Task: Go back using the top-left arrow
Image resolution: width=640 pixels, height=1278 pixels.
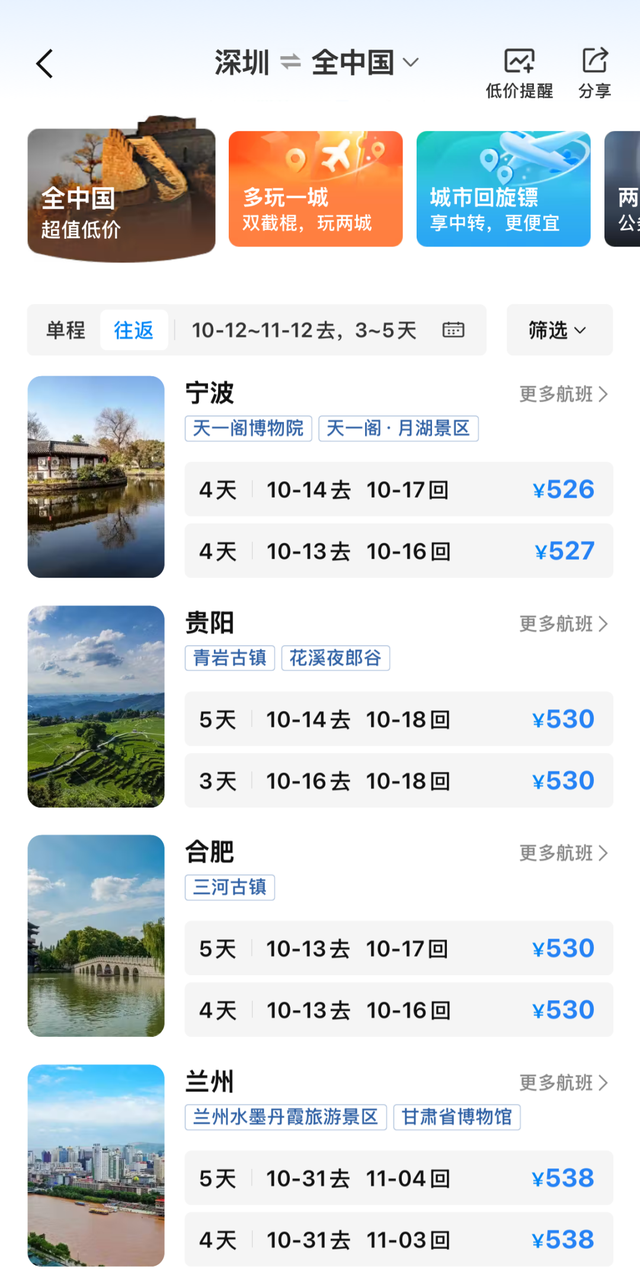Action: click(x=44, y=64)
